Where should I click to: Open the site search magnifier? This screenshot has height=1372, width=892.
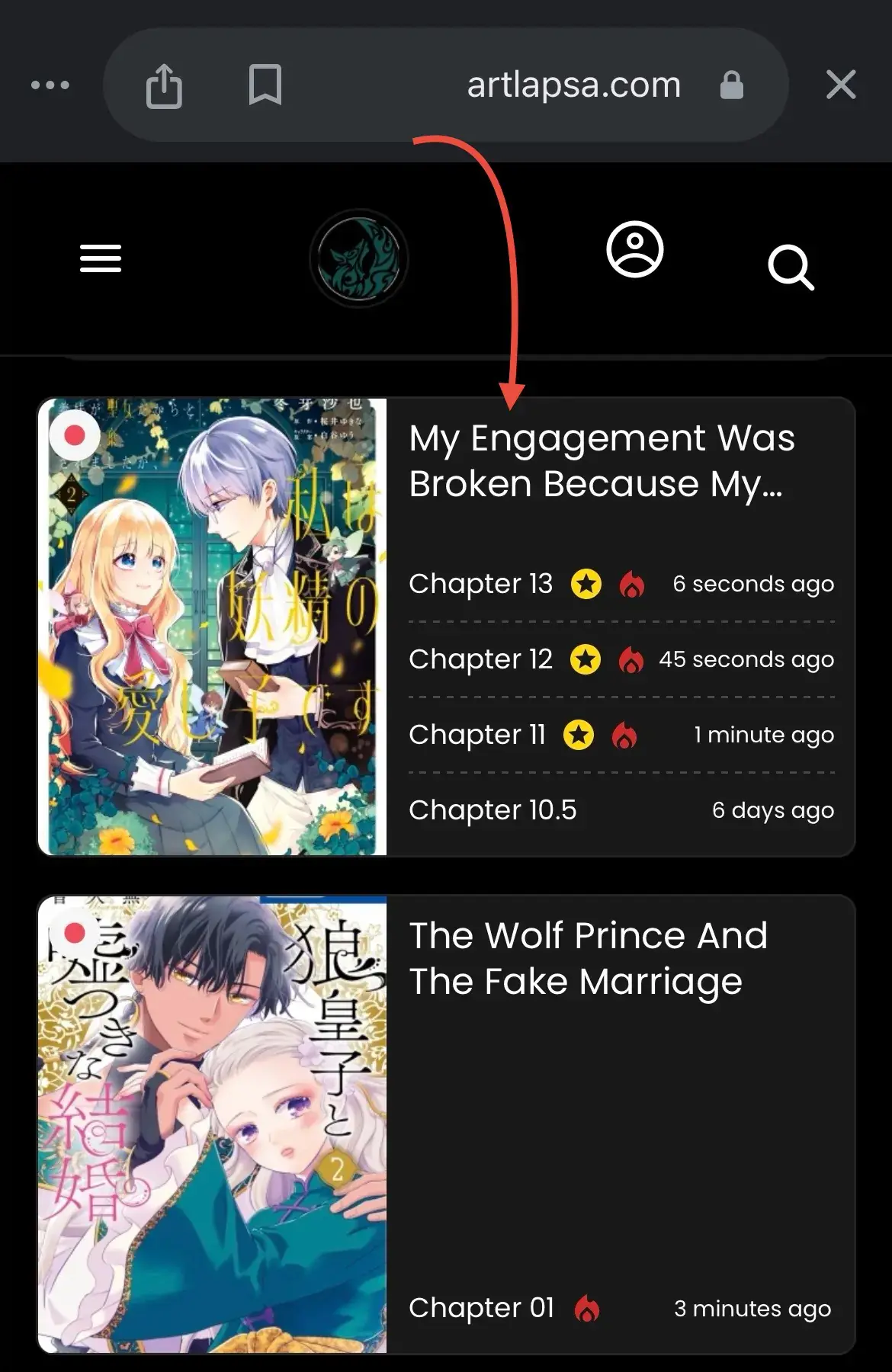click(x=791, y=267)
